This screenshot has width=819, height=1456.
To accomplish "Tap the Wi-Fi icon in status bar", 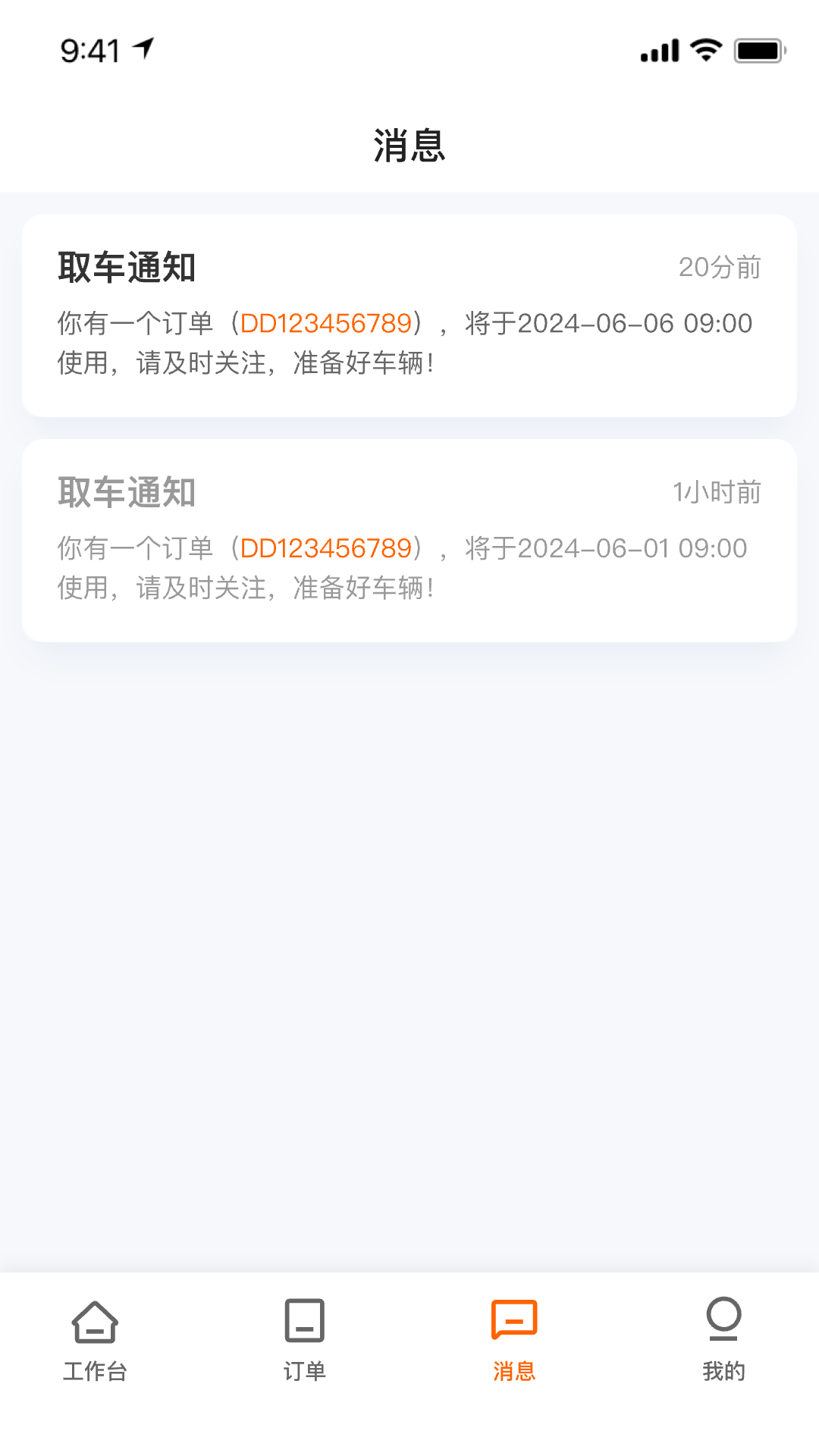I will pos(704,48).
